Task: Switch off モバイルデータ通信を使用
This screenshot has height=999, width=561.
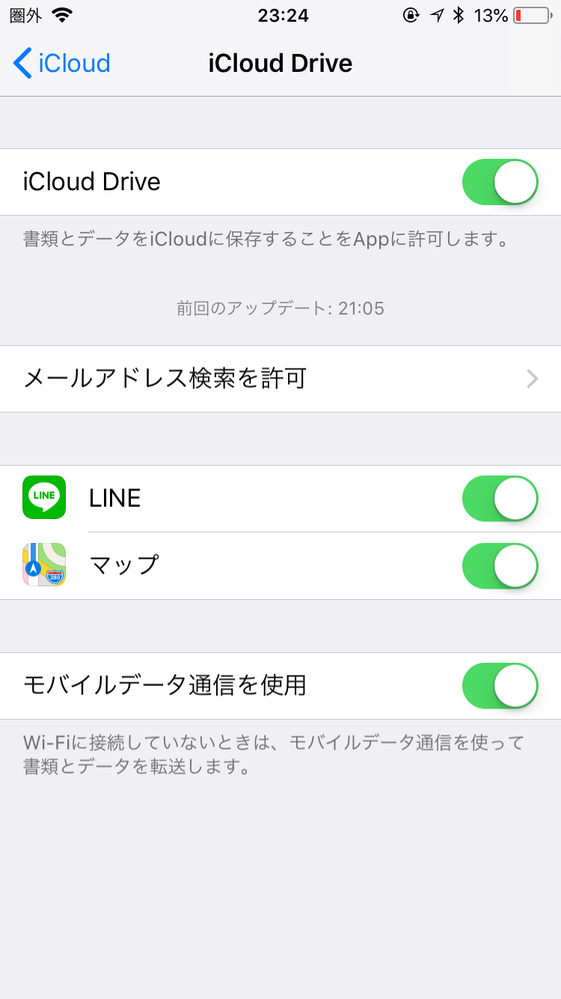Action: pos(500,686)
